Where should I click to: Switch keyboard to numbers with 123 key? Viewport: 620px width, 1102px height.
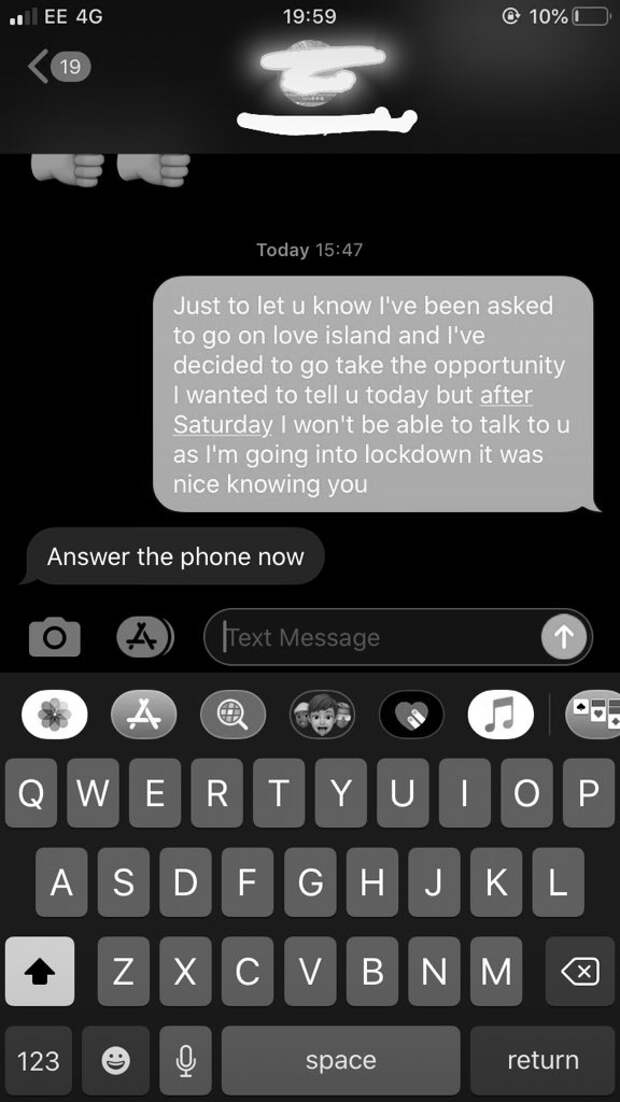39,1061
